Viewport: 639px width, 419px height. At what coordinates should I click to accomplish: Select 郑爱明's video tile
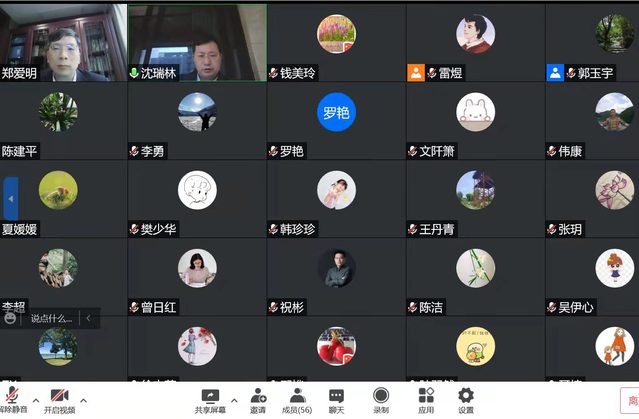pos(64,42)
